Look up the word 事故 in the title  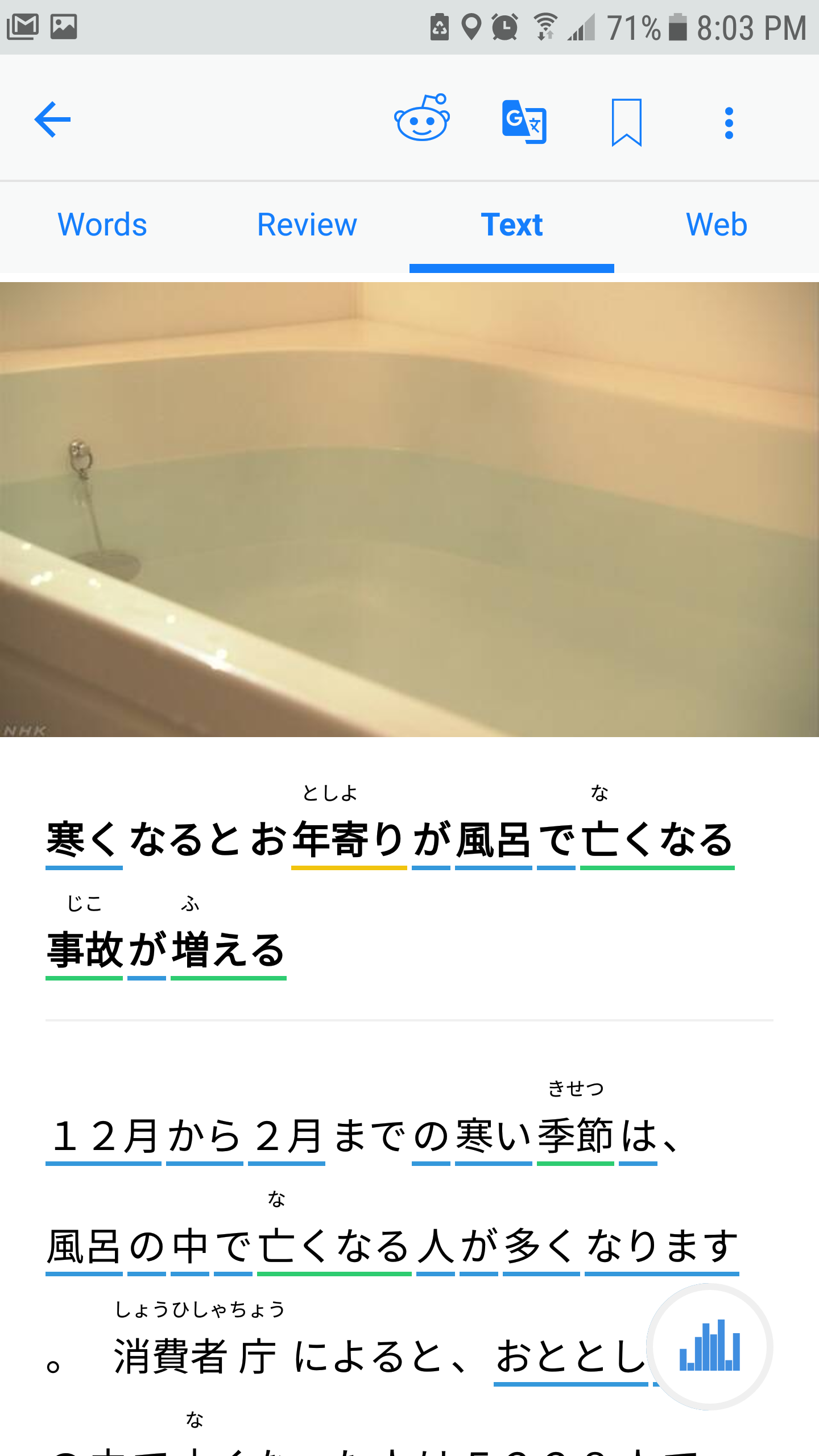click(x=84, y=950)
